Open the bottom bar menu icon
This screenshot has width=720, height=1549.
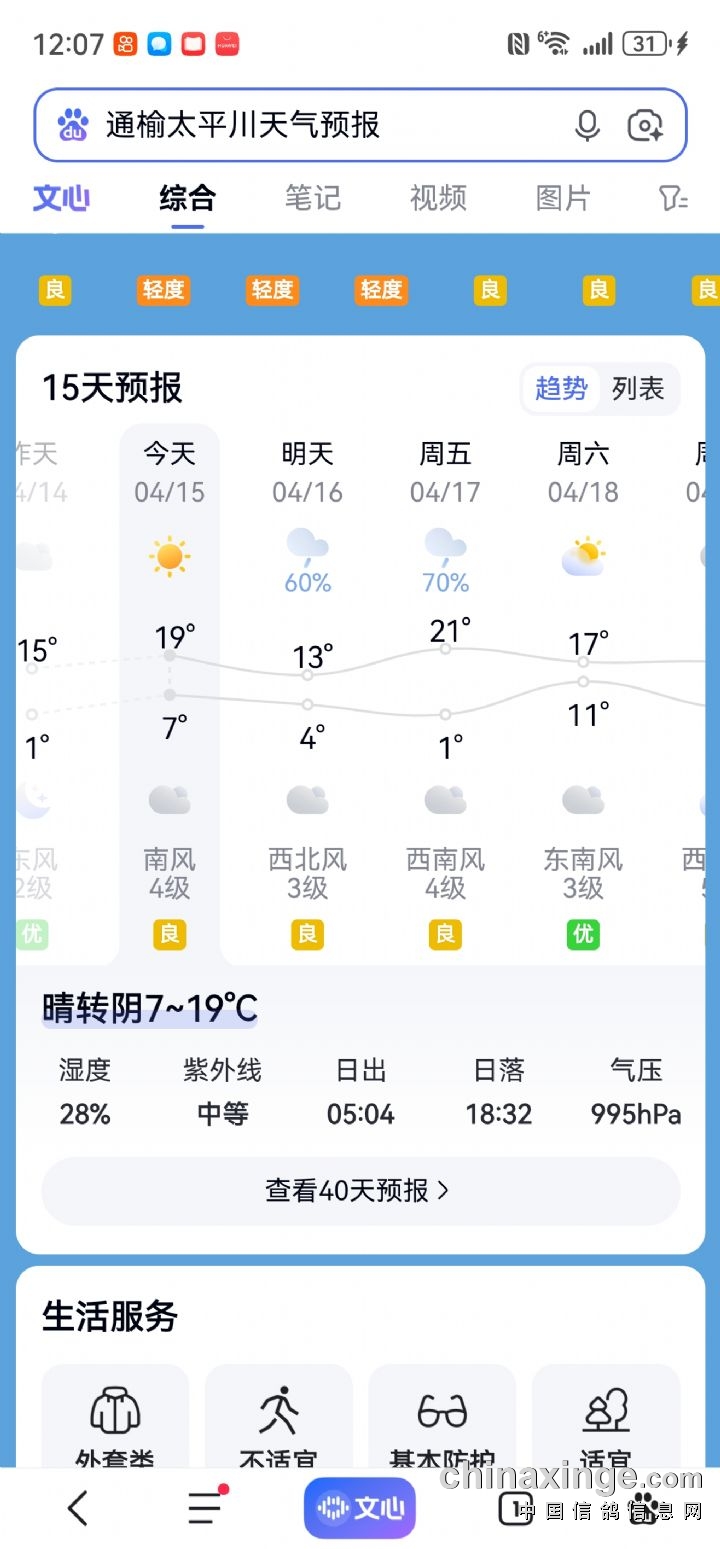[x=205, y=1507]
